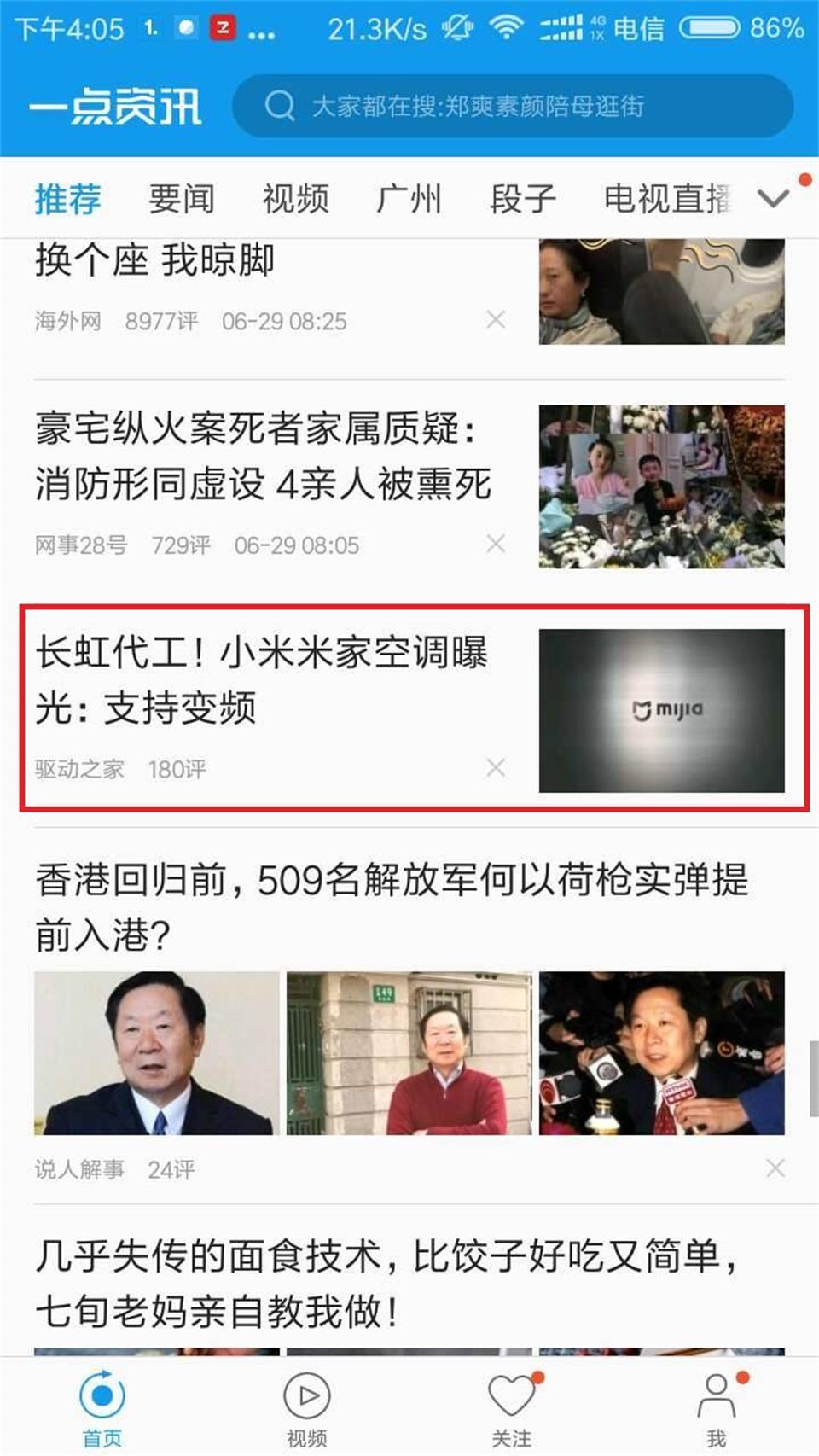Dismiss the 豪宅纵火案 article

click(x=496, y=544)
